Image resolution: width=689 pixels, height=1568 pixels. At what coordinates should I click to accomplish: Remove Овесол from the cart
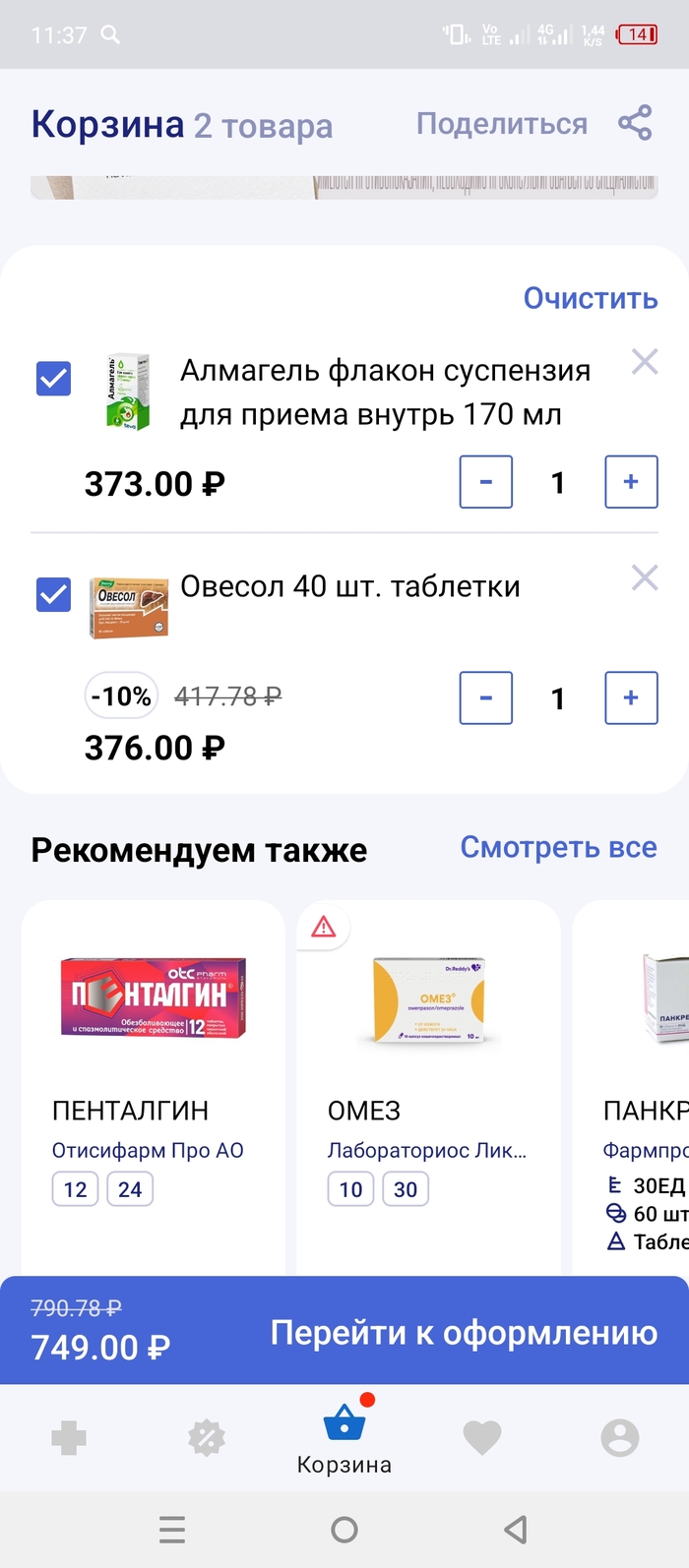[645, 577]
